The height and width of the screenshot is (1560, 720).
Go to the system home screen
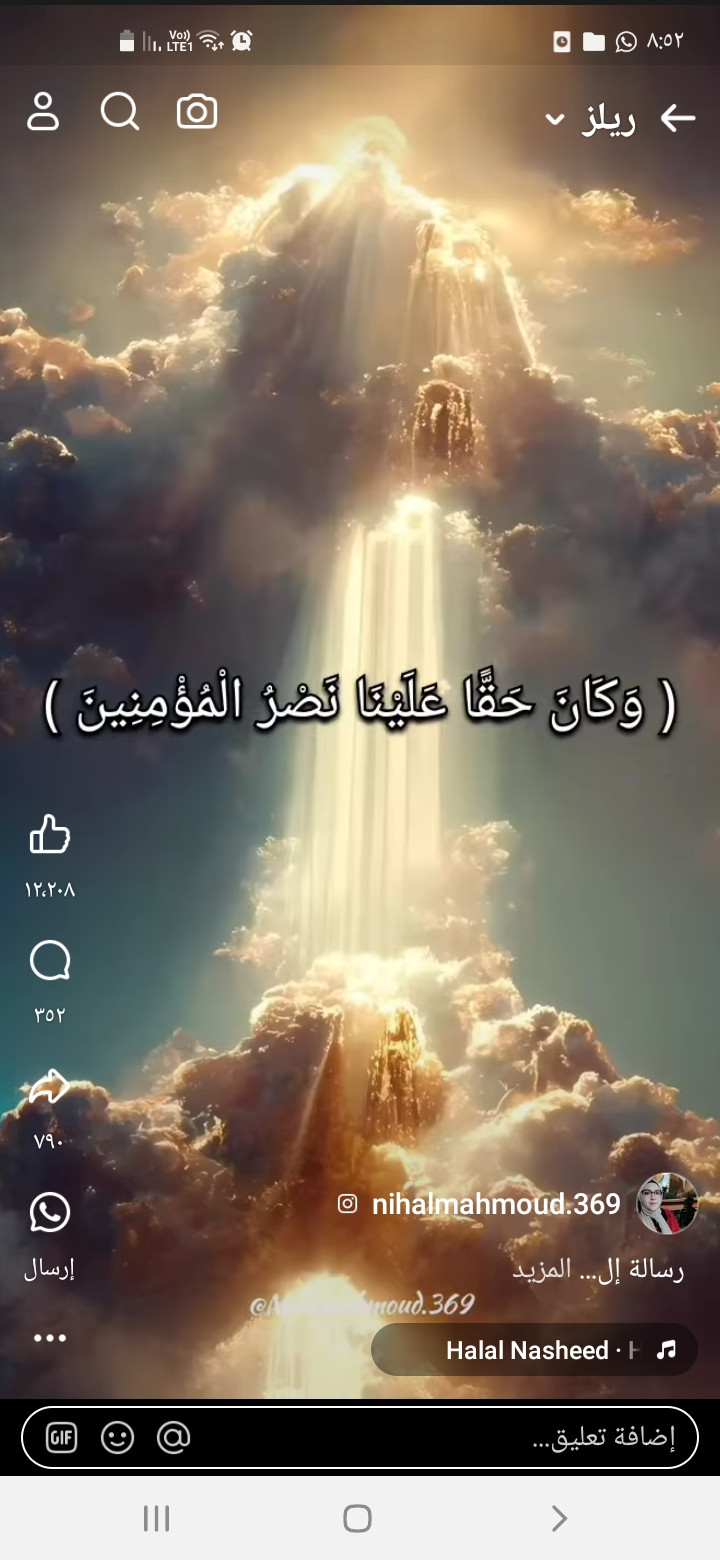[x=358, y=1518]
